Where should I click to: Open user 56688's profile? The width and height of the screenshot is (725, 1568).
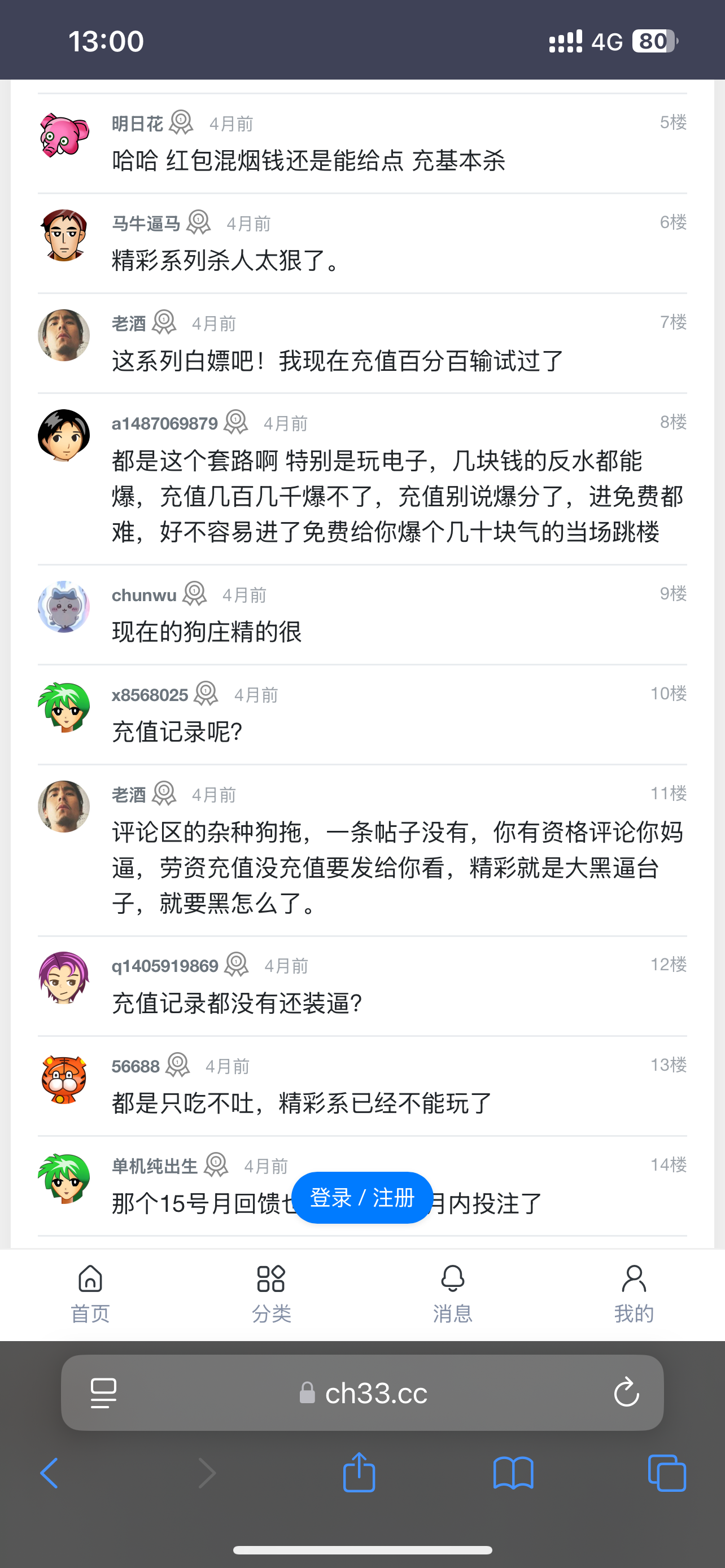[135, 1066]
